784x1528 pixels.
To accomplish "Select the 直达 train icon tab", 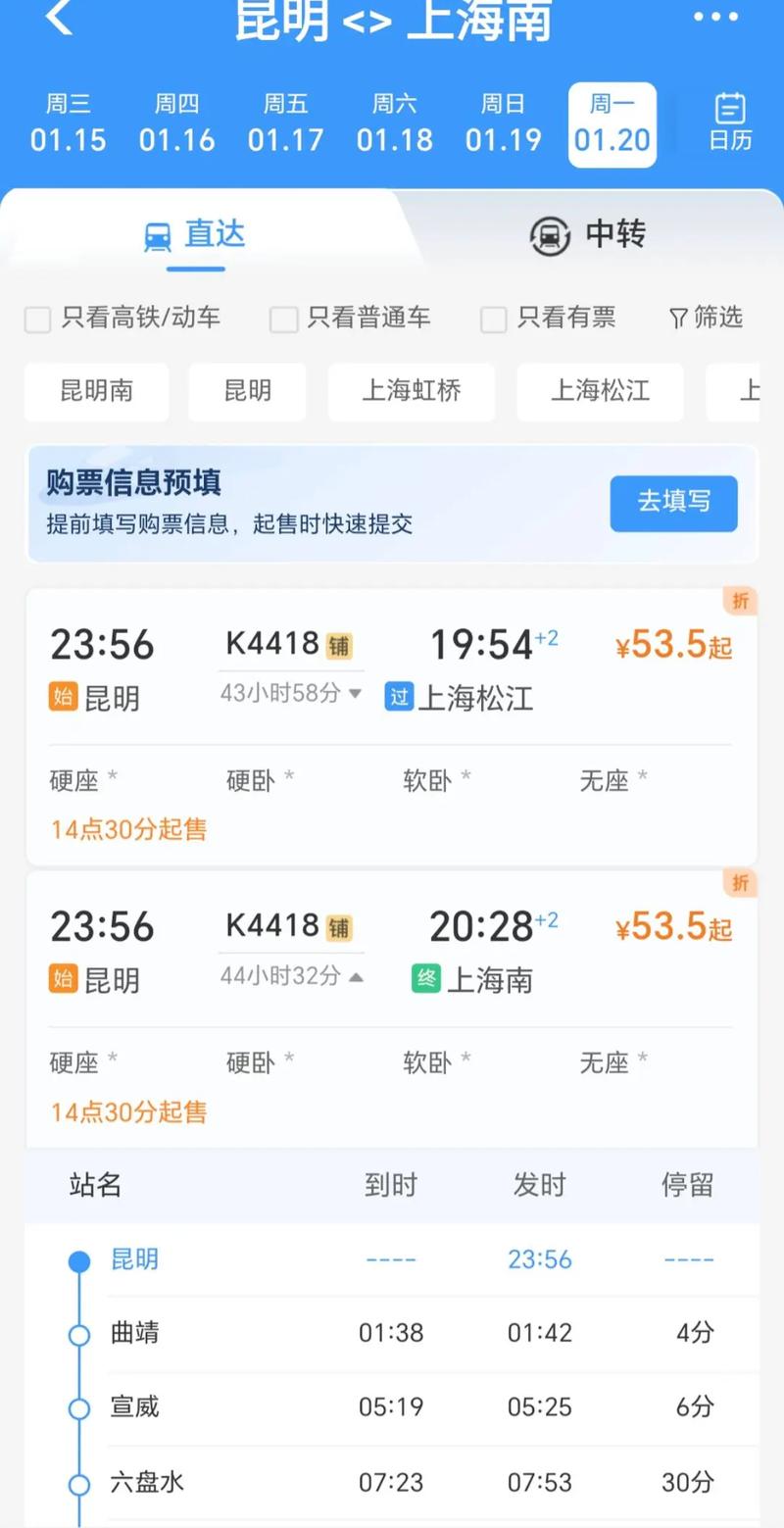I will coord(157,235).
